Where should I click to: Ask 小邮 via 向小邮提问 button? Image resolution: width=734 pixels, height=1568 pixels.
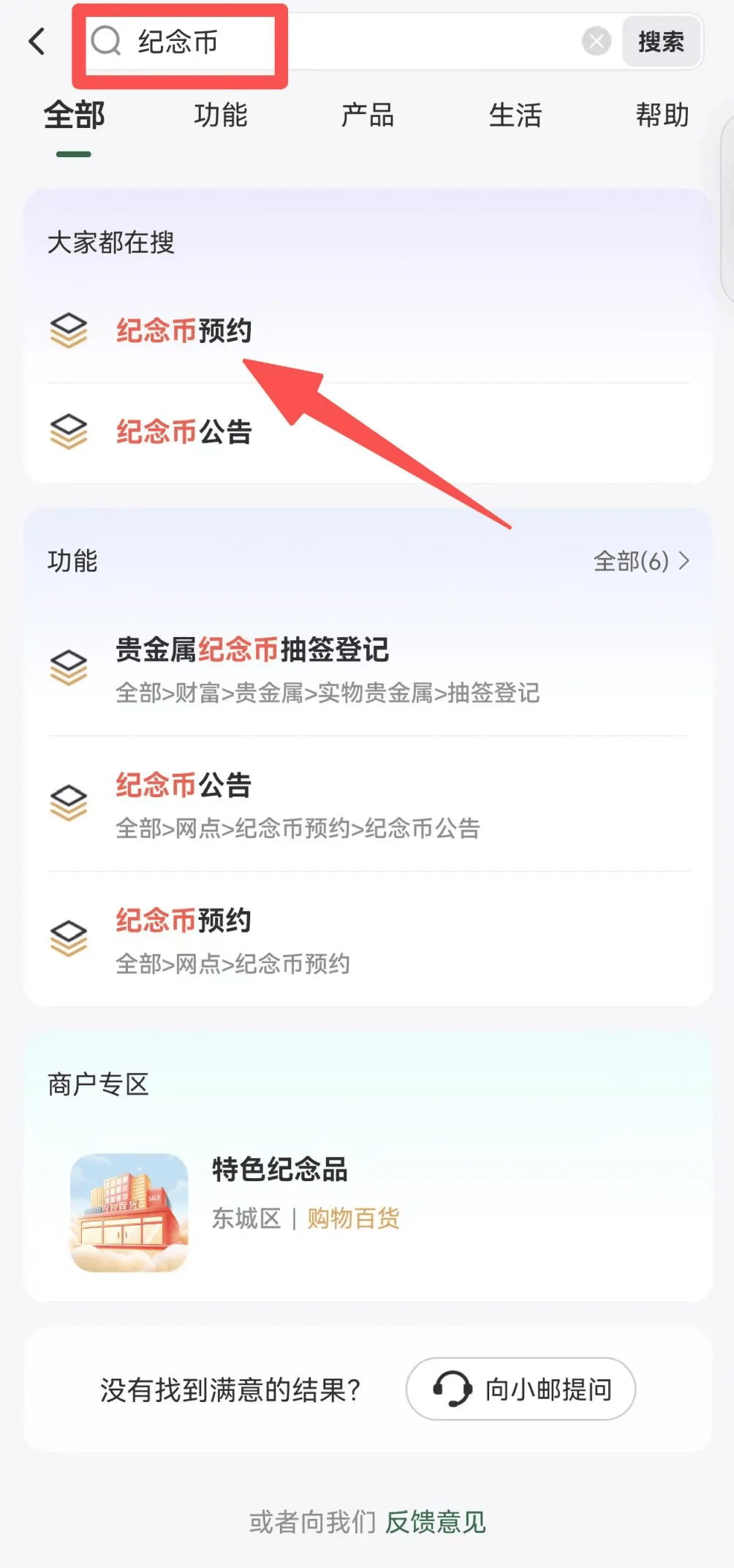pos(521,1389)
